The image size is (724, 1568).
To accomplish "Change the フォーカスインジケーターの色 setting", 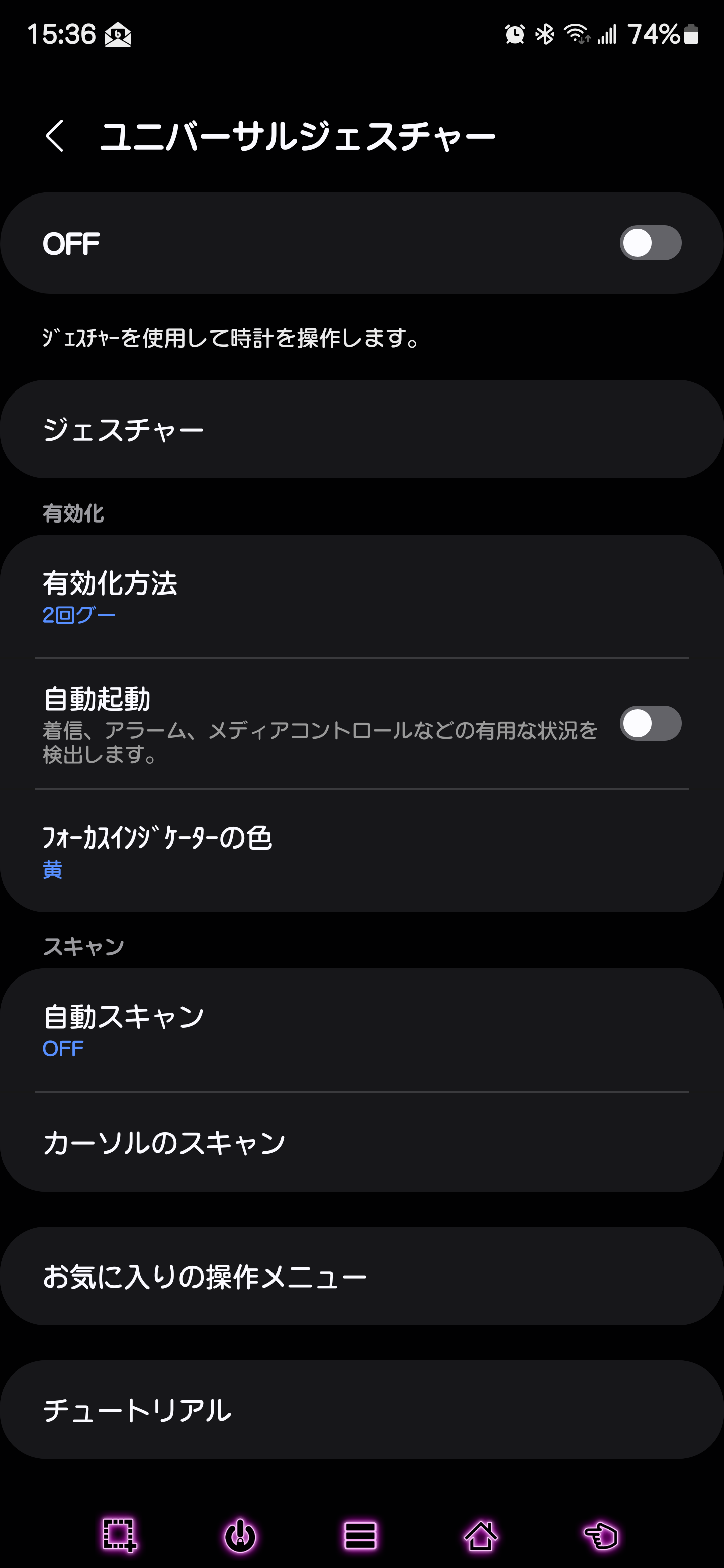I will coord(361,851).
